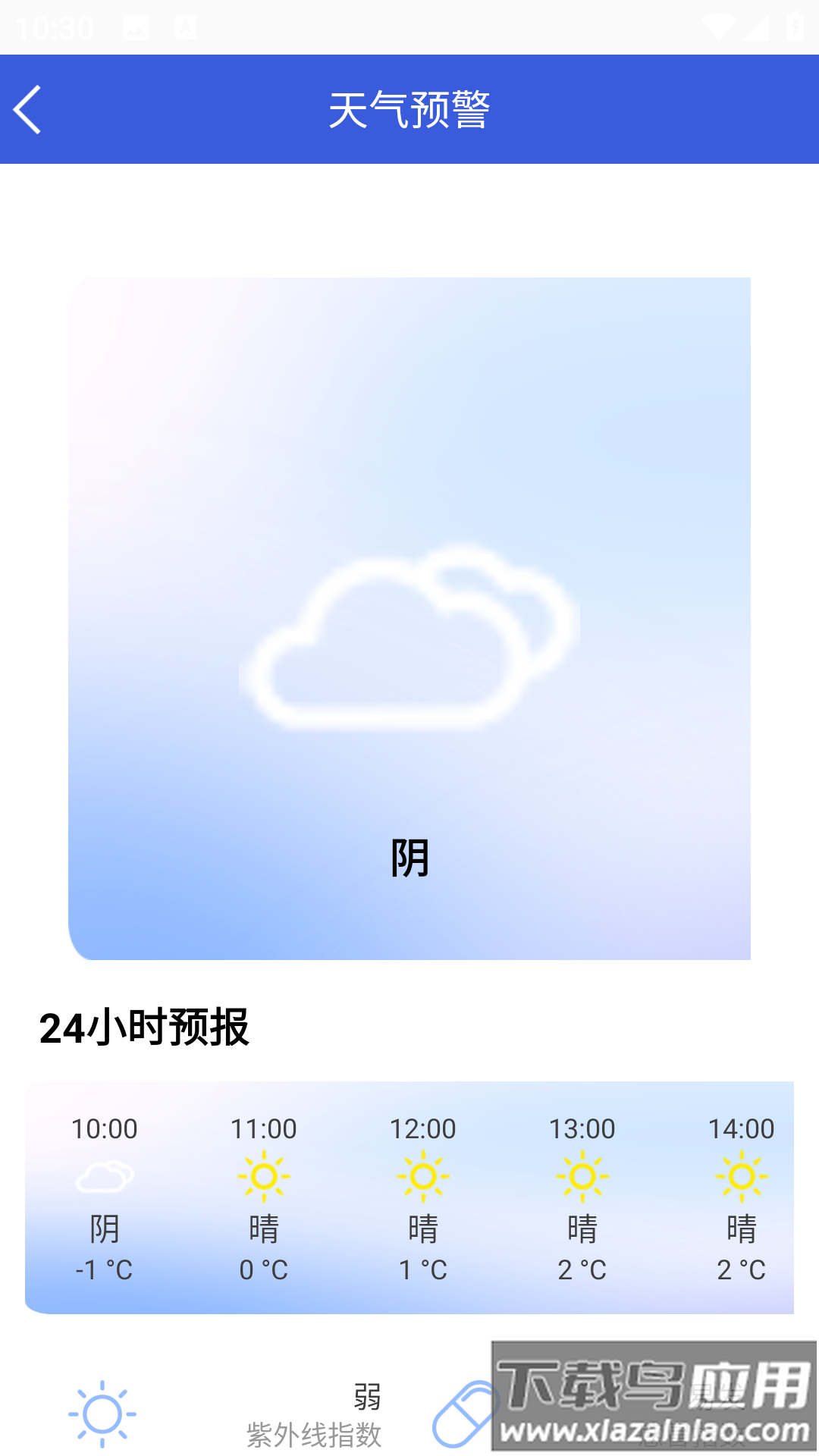Image resolution: width=819 pixels, height=1456 pixels.
Task: Tap the 天气预警 title text
Action: pyautogui.click(x=409, y=108)
